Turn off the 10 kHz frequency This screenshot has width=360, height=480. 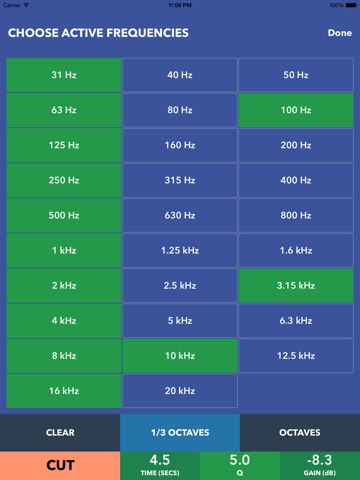click(x=180, y=356)
